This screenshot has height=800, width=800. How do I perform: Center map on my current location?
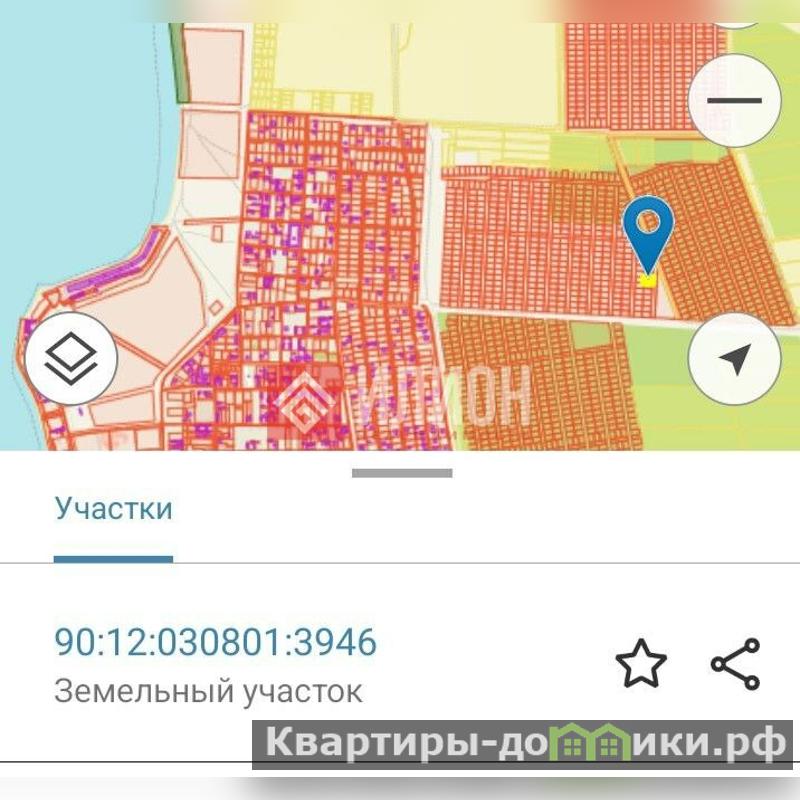[x=734, y=358]
